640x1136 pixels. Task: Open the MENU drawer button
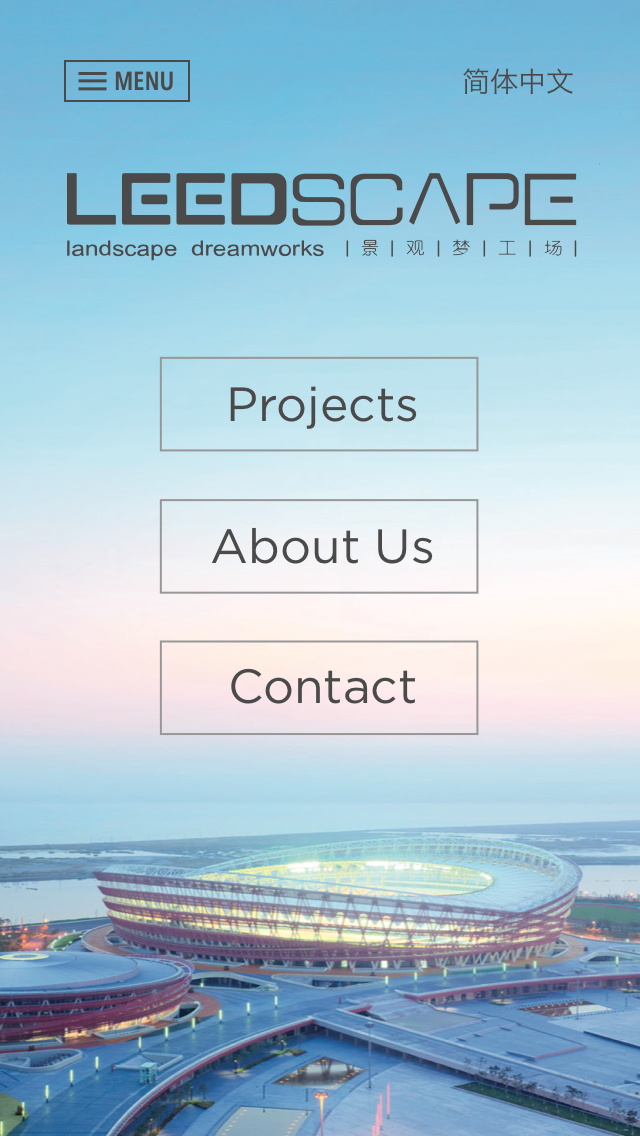tap(127, 81)
